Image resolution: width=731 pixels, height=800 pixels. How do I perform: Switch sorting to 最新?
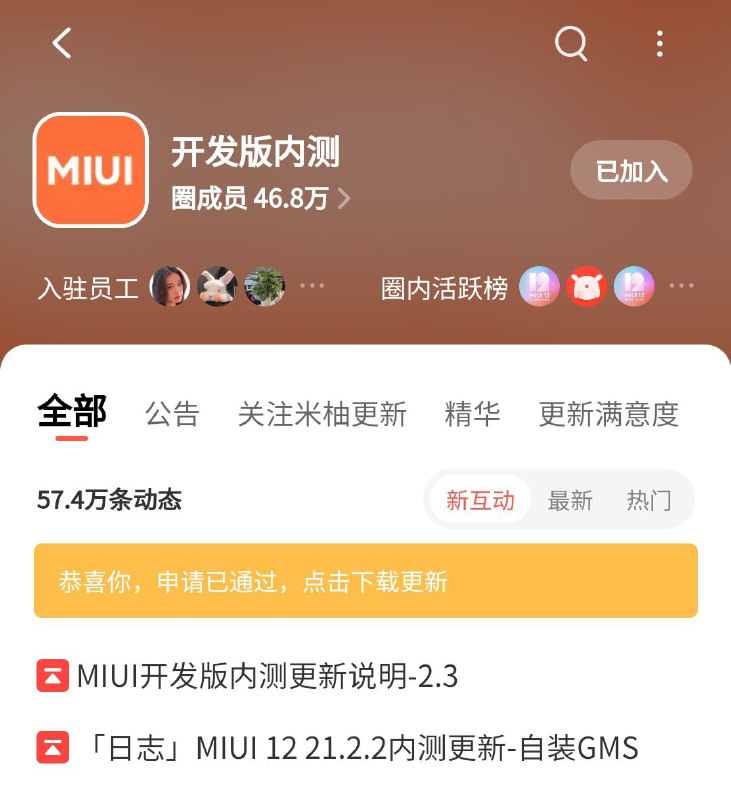pos(569,499)
